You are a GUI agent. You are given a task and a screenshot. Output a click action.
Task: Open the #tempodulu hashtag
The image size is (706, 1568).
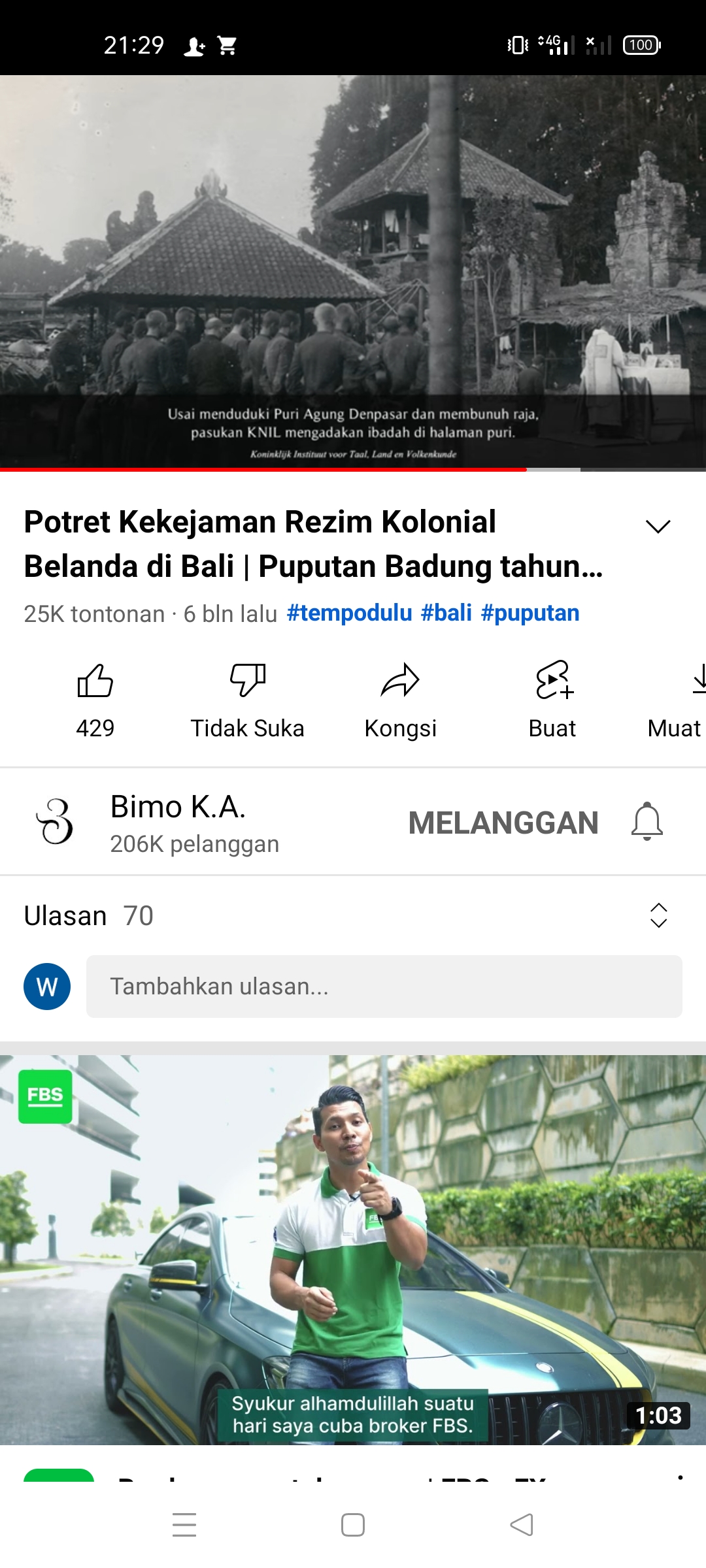pos(349,613)
